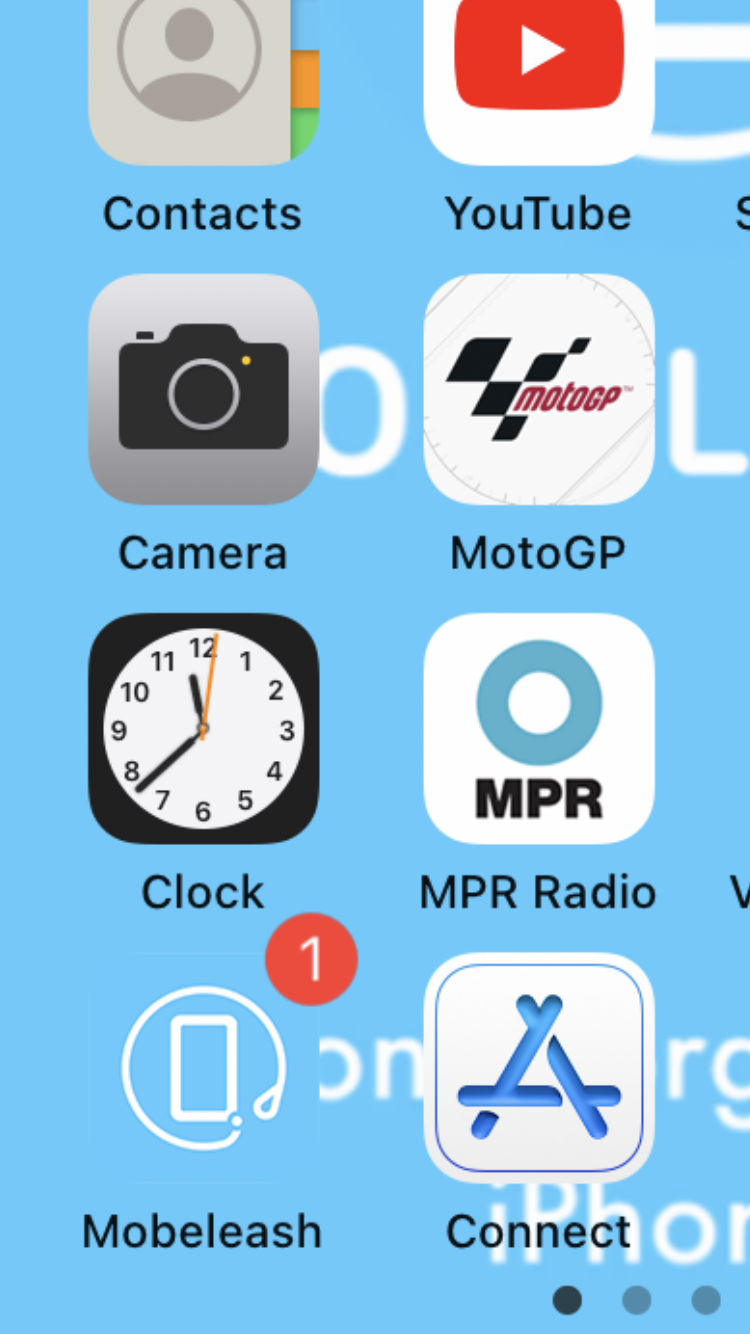Launch the Connect app
The width and height of the screenshot is (750, 1334).
539,1067
